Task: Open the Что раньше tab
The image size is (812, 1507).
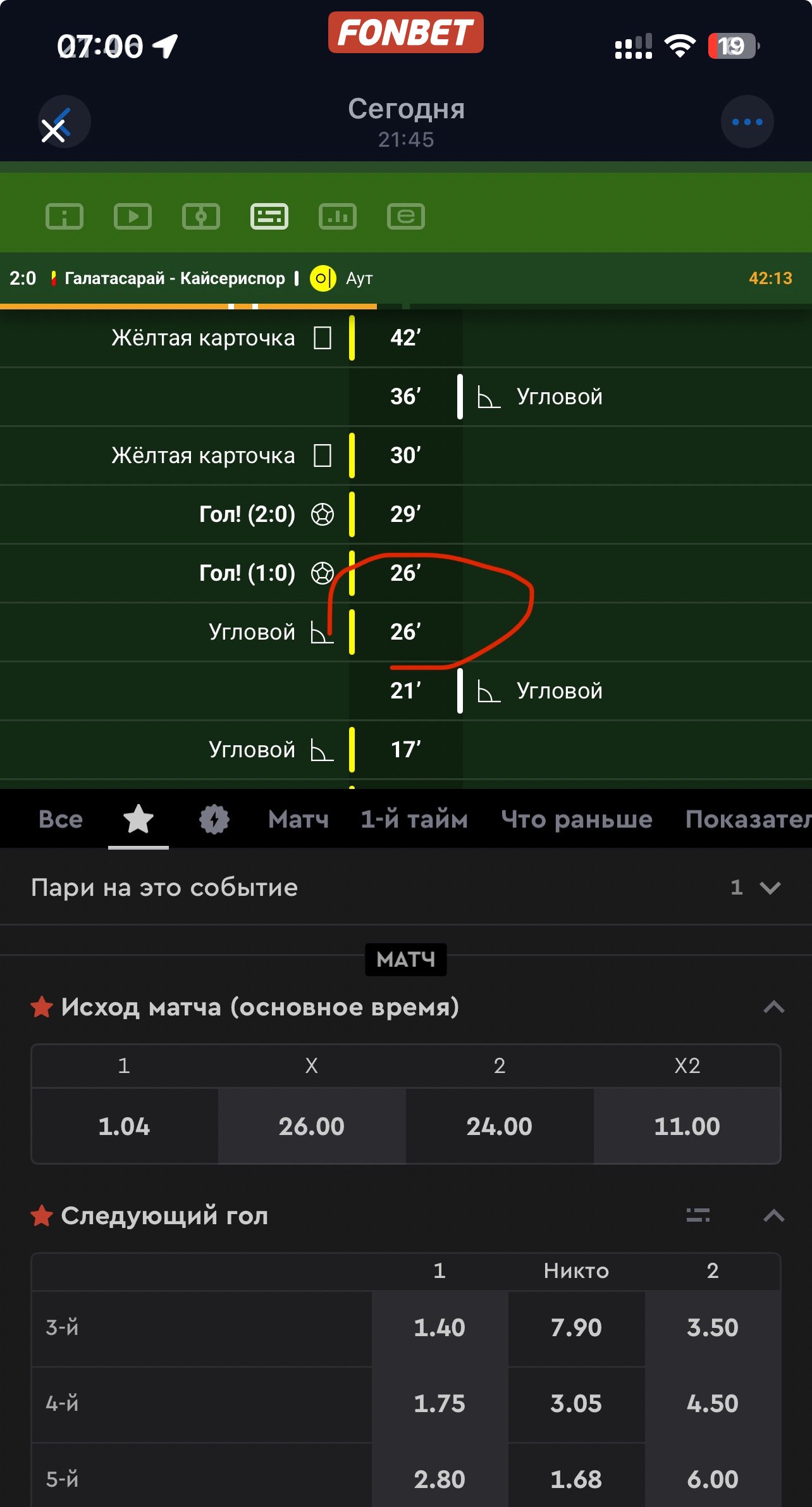Action: coord(576,819)
